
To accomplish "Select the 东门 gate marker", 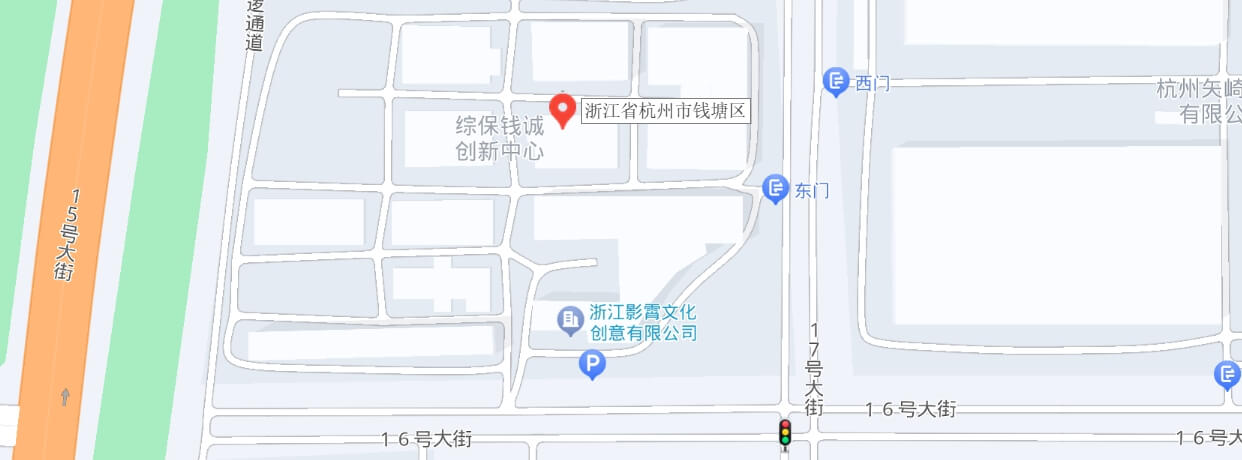I will tap(775, 188).
